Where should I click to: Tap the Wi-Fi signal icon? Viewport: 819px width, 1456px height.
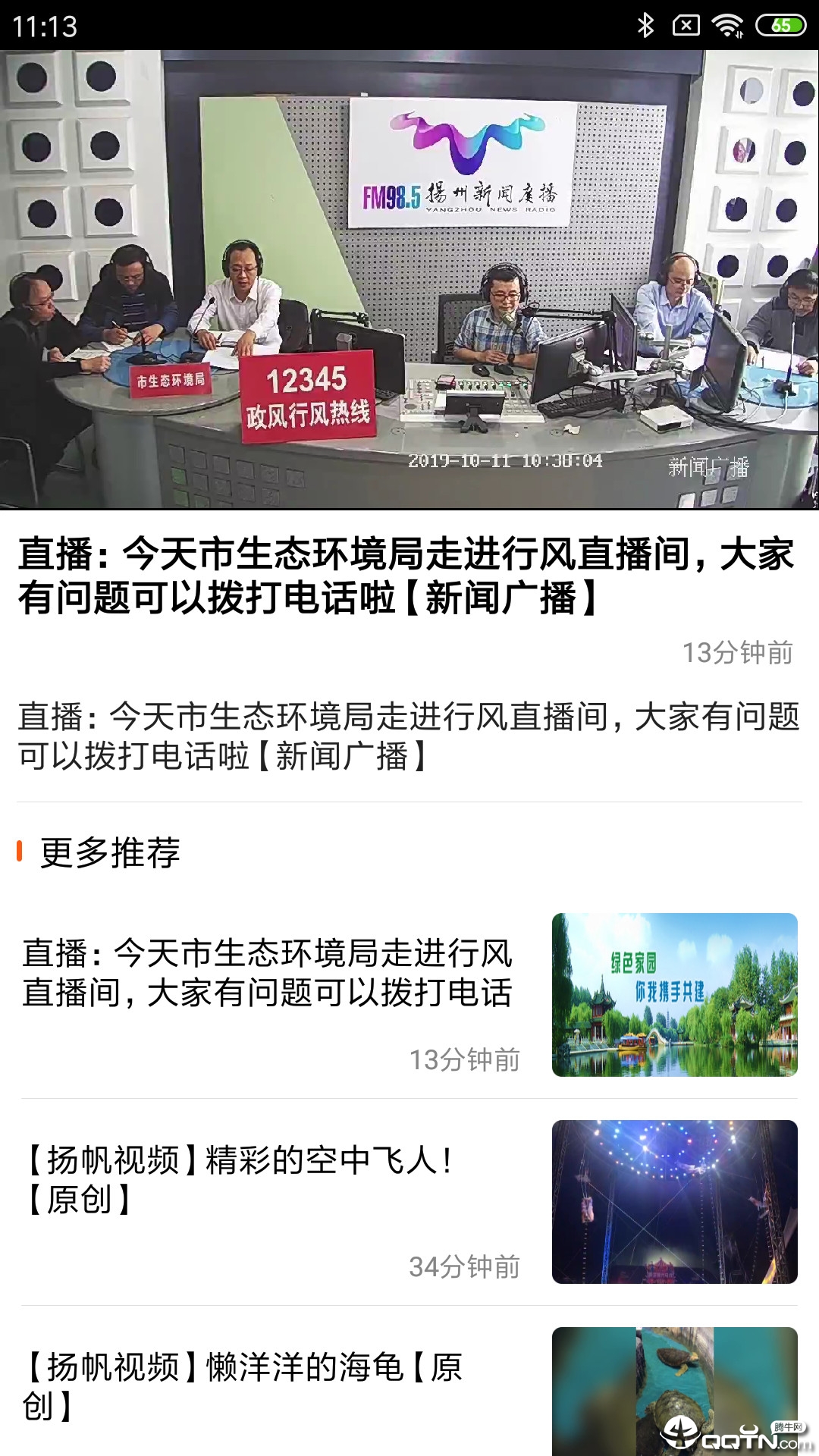(x=726, y=23)
